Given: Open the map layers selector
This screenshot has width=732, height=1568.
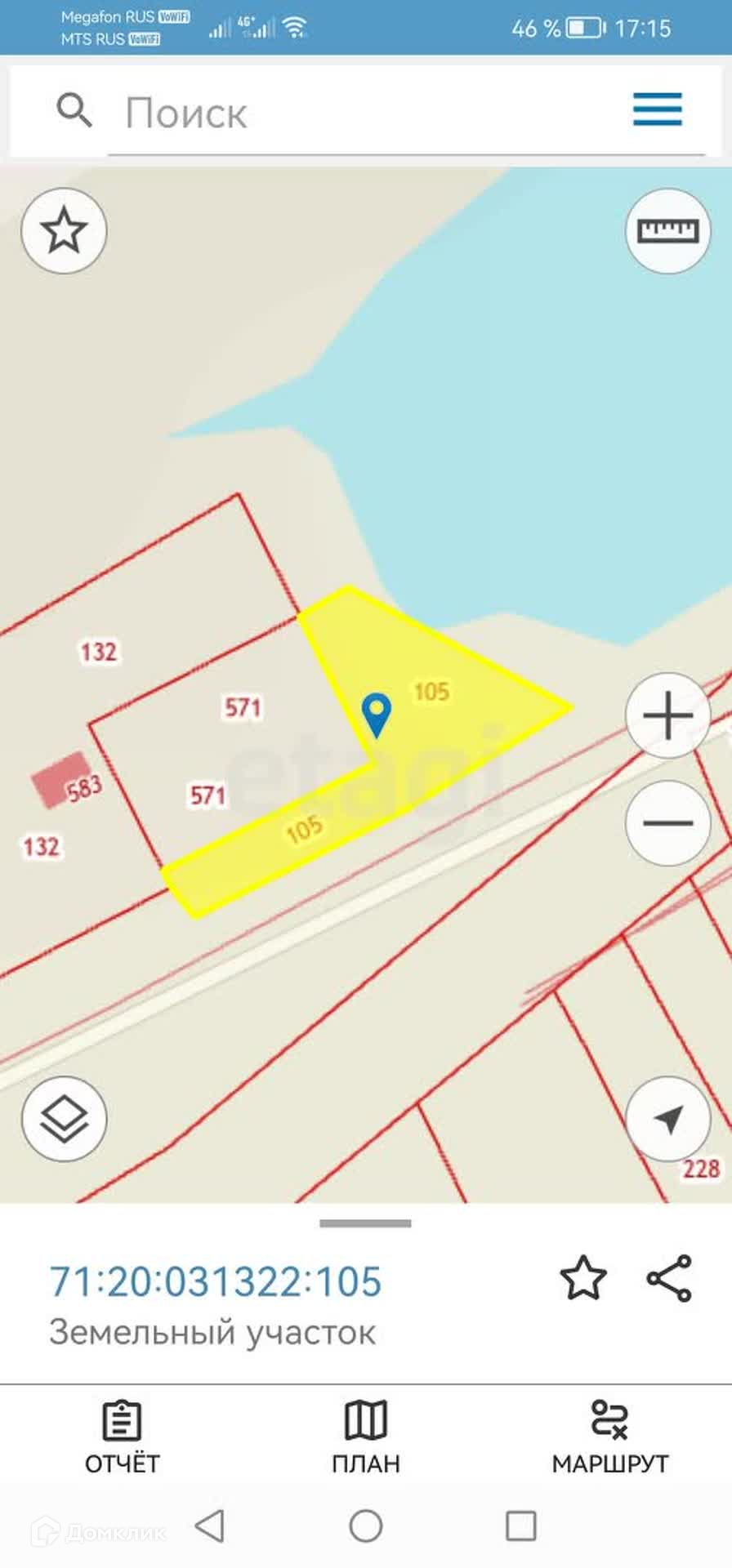Looking at the screenshot, I should click(x=64, y=1119).
